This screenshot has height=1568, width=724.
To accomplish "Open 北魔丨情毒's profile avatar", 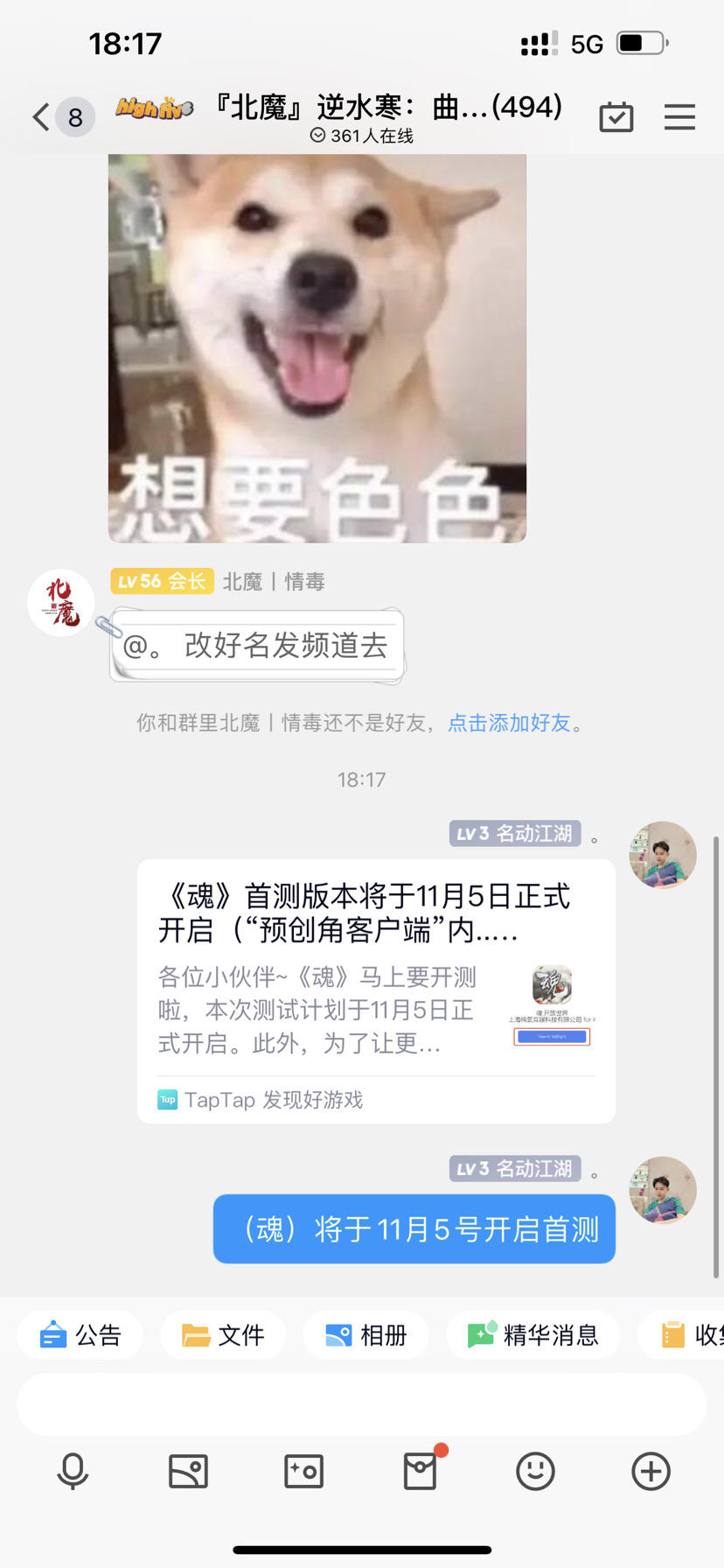I will pyautogui.click(x=60, y=603).
